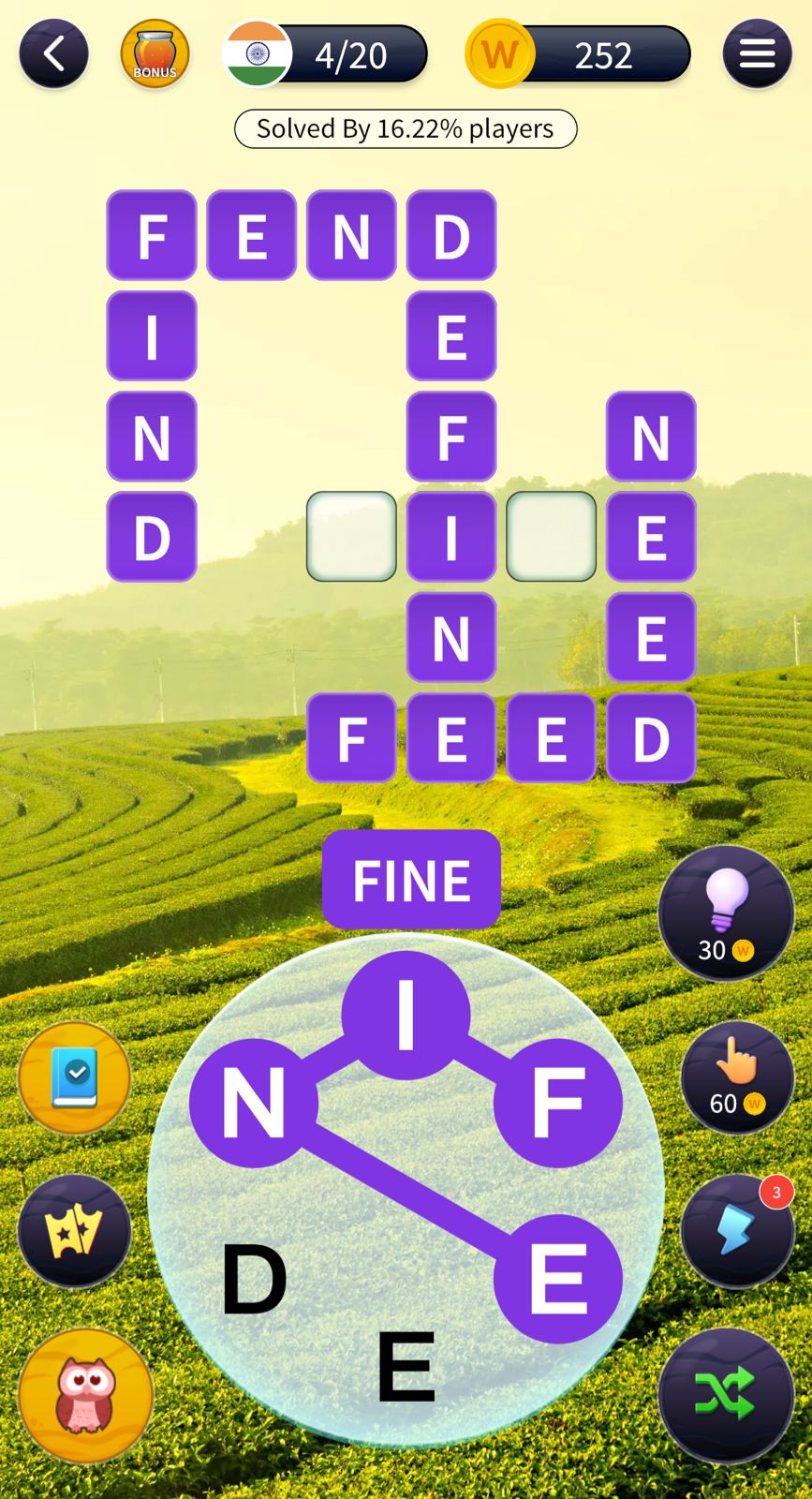This screenshot has width=812, height=1499.
Task: Shuffle the letters in the wheel
Action: point(726,1394)
